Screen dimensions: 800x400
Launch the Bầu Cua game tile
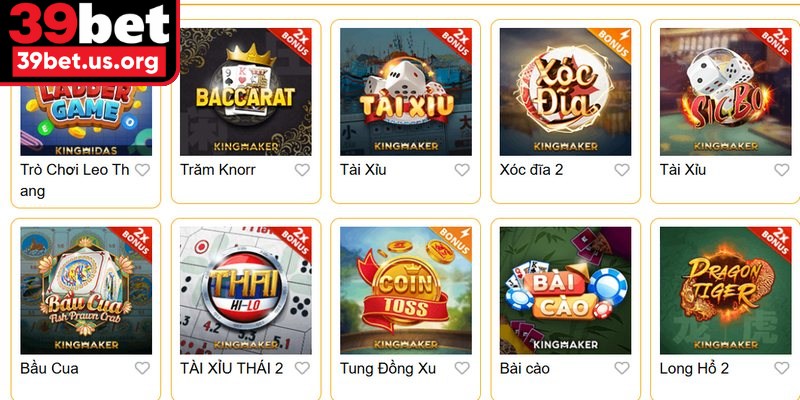pyautogui.click(x=86, y=290)
